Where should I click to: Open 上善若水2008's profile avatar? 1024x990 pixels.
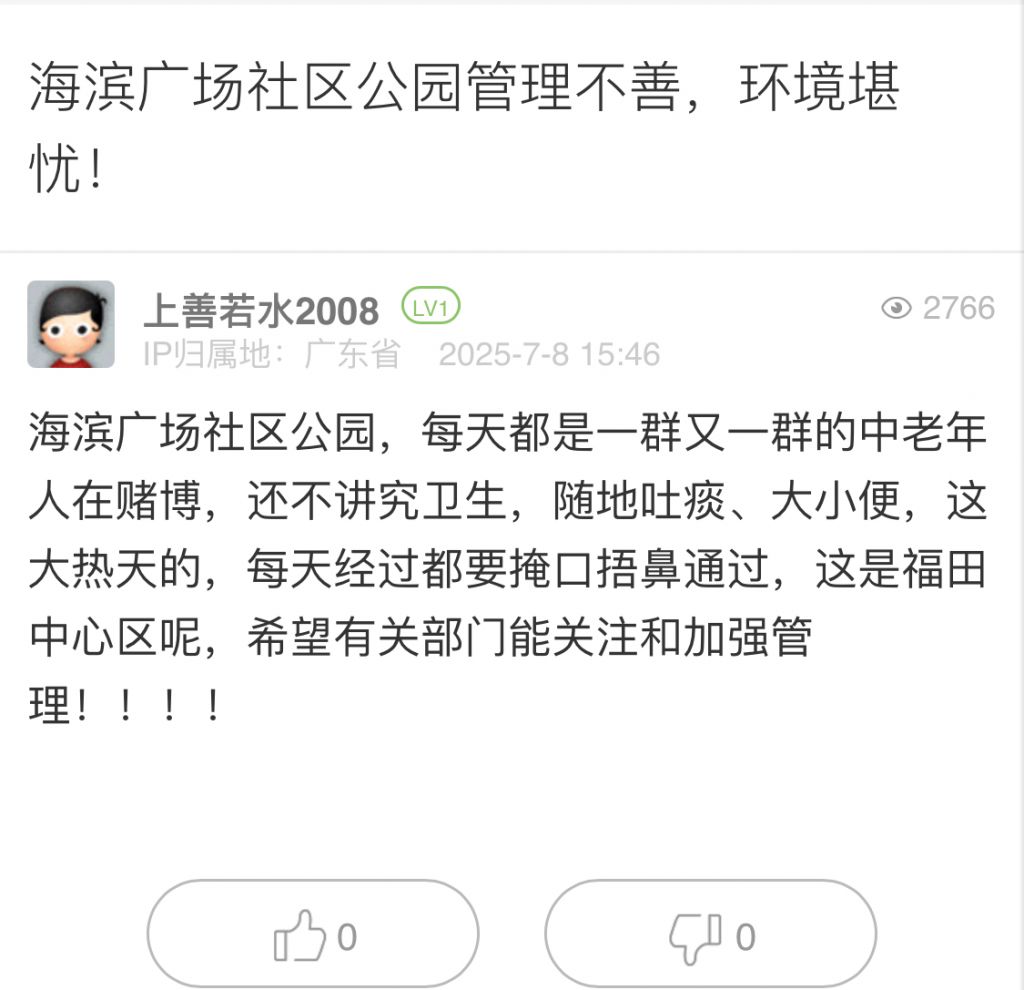tap(71, 324)
